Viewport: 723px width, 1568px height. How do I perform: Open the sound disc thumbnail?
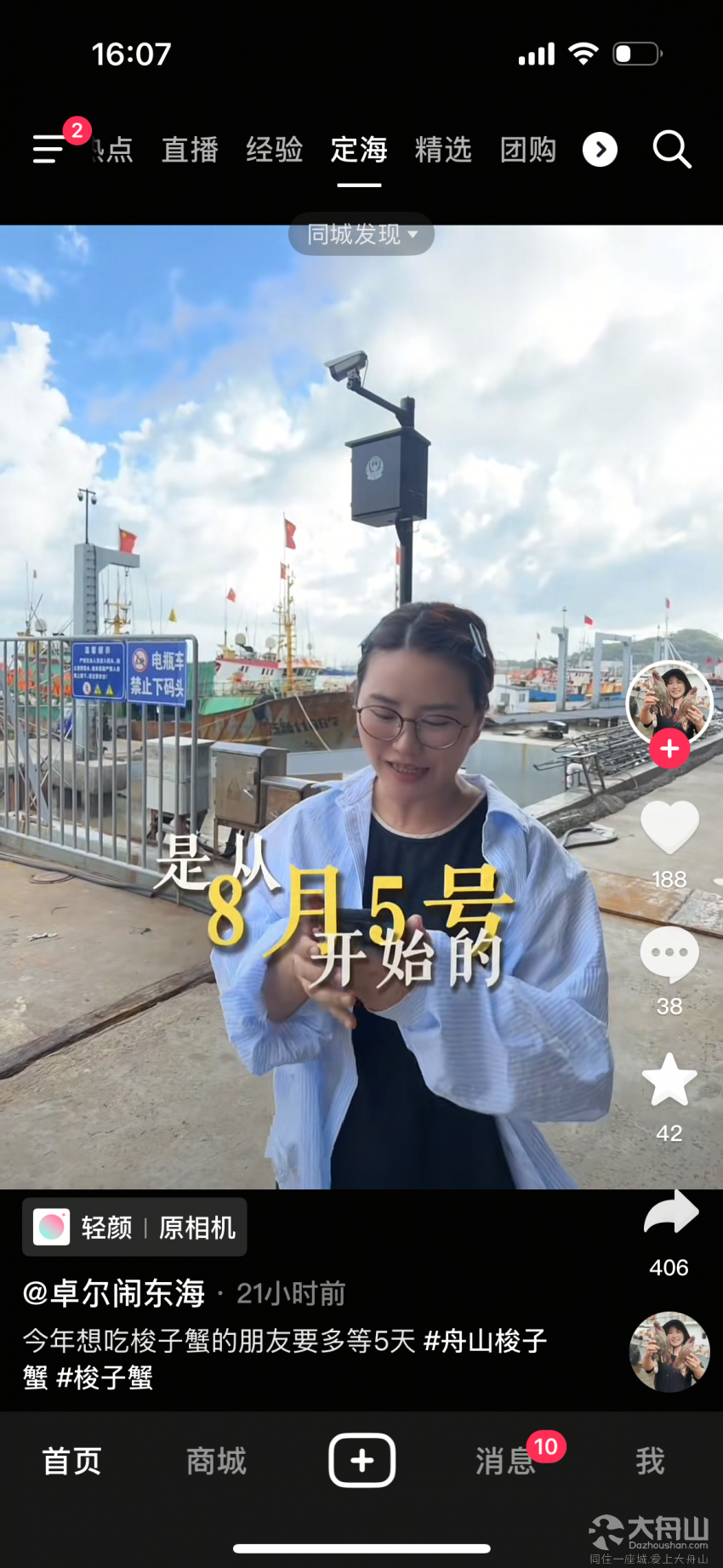pyautogui.click(x=669, y=1352)
